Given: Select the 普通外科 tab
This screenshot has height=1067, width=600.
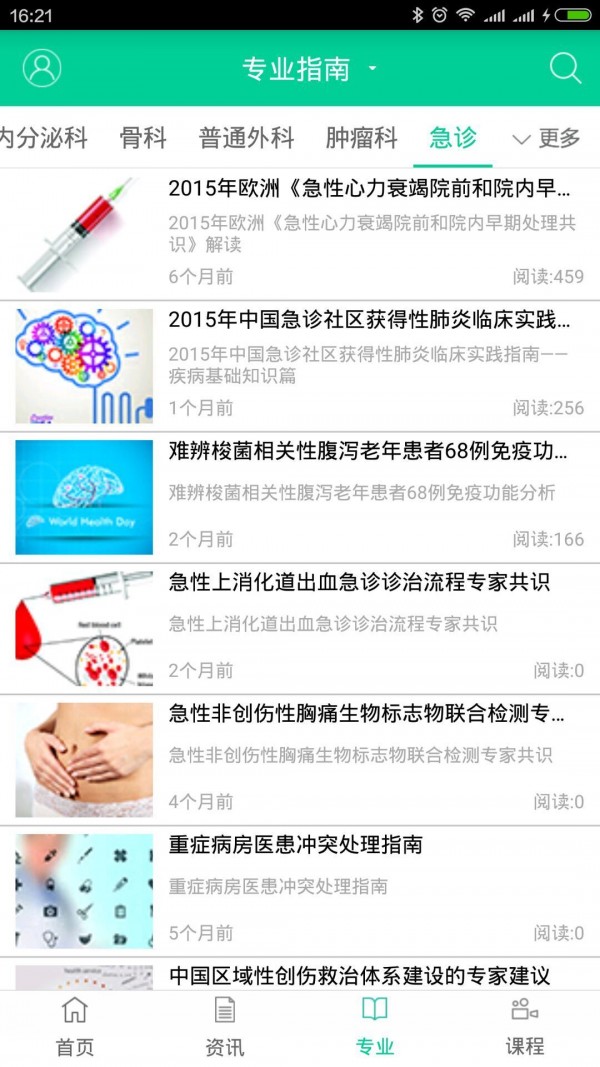Looking at the screenshot, I should [246, 138].
